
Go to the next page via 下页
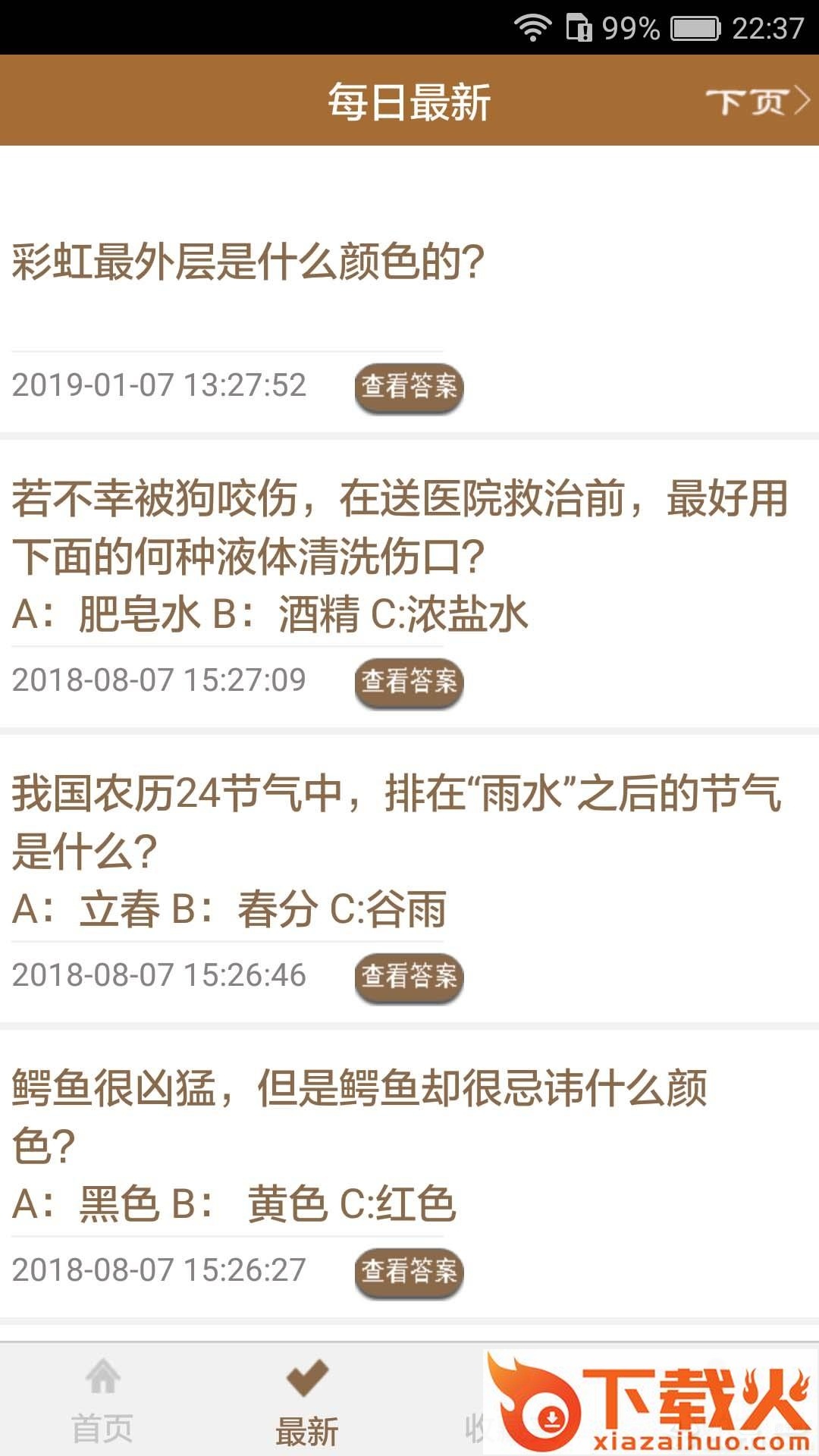(x=757, y=102)
